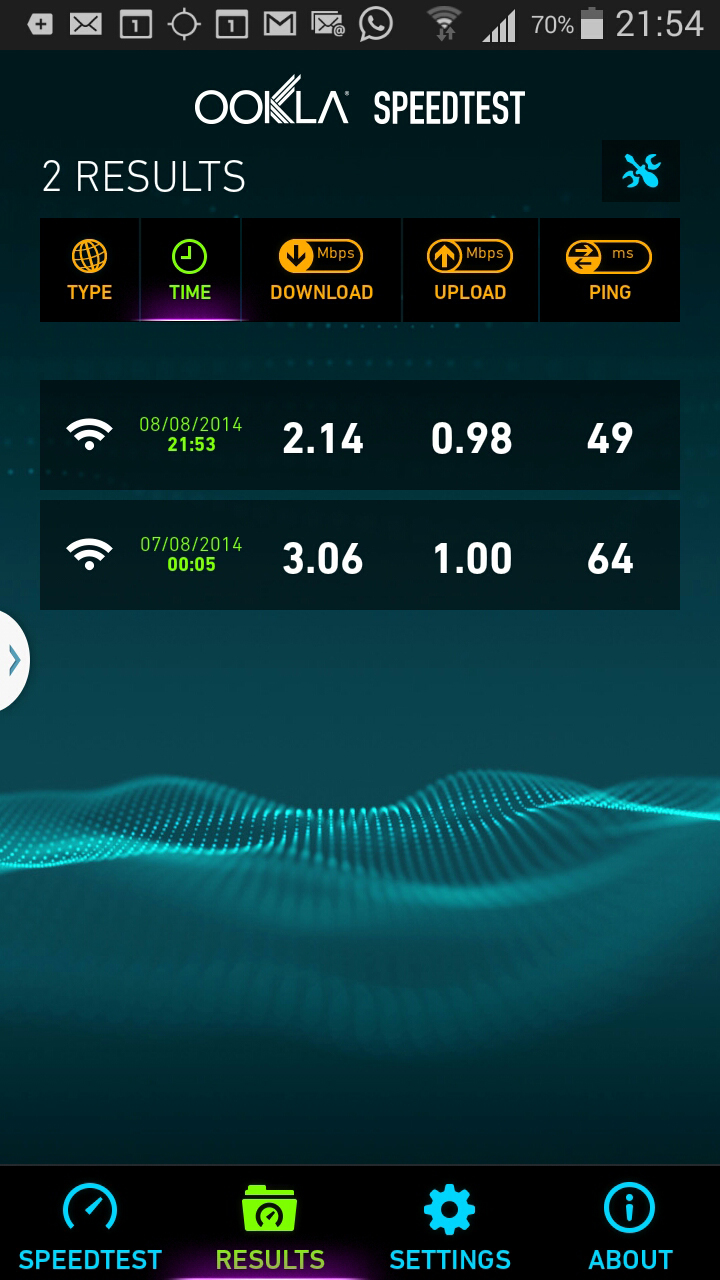This screenshot has height=1280, width=720.
Task: Sort results by Ping
Action: (609, 271)
